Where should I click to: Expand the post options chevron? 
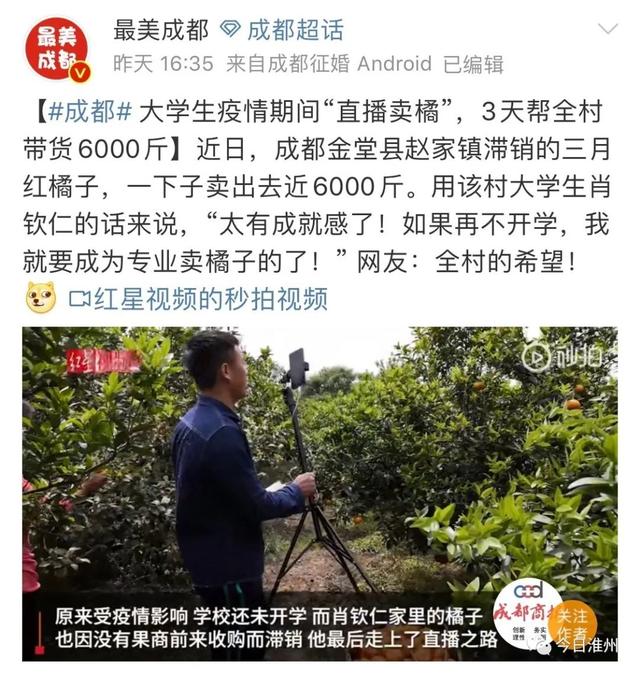click(x=605, y=29)
